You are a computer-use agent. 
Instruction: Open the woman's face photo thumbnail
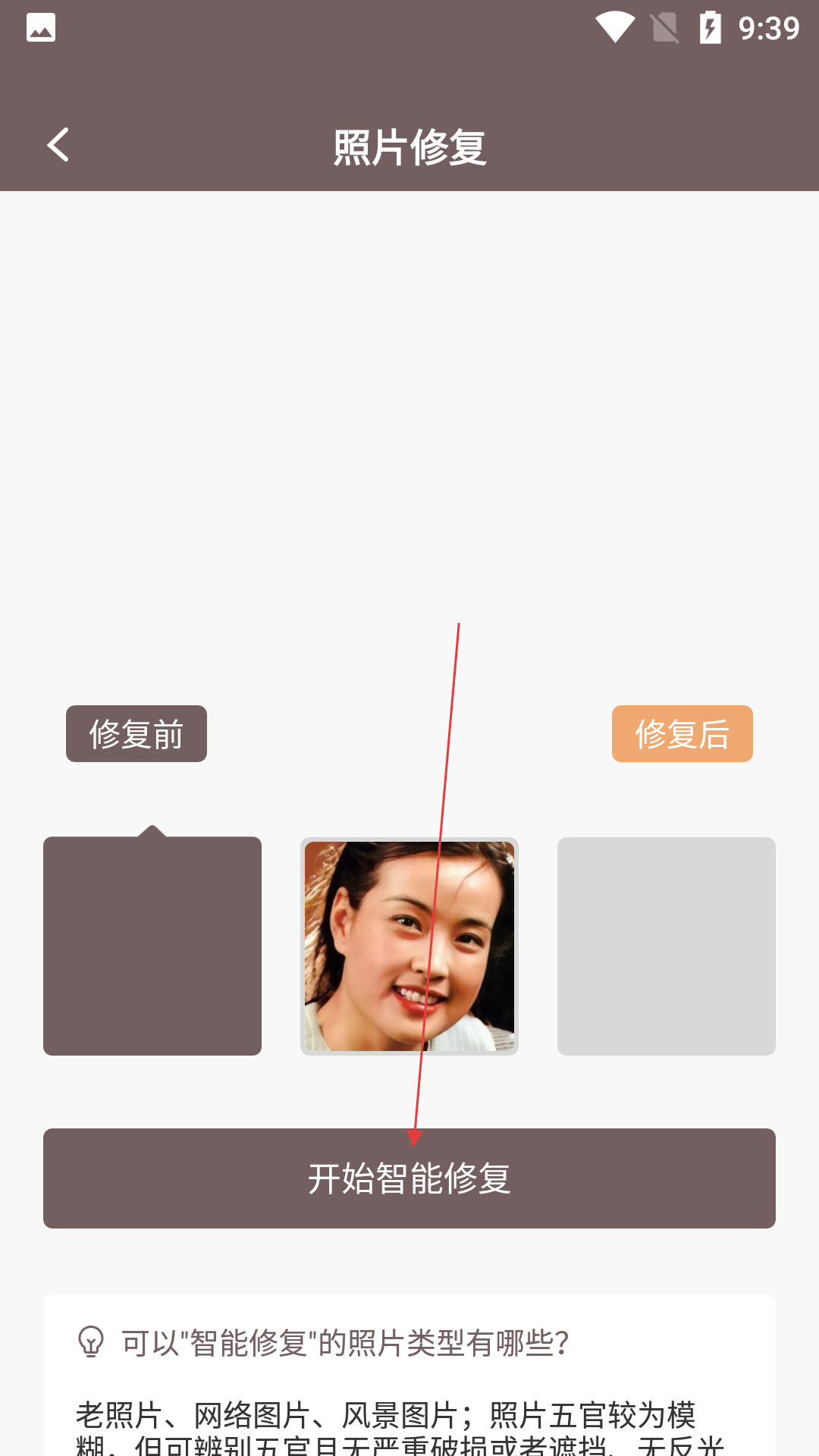(409, 946)
